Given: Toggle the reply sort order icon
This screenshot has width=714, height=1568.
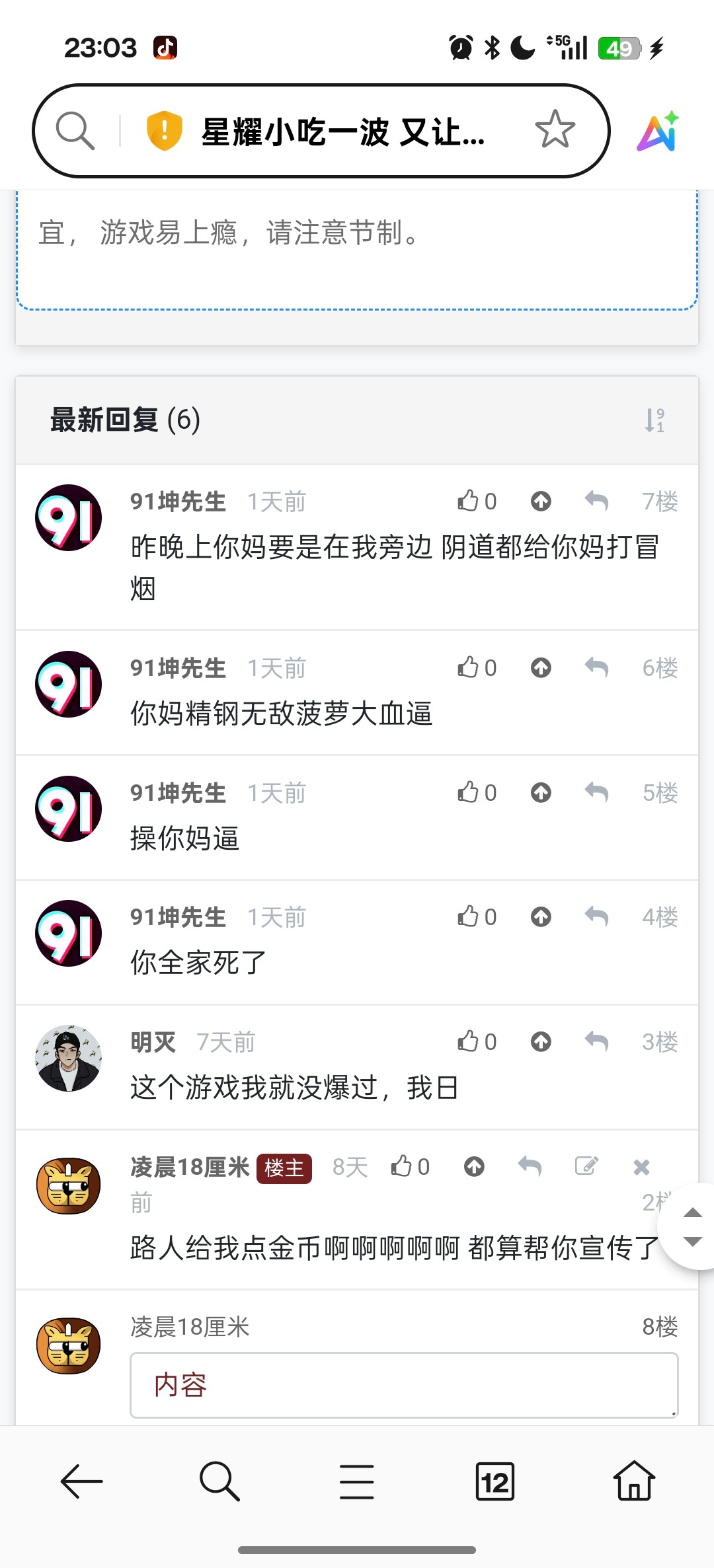Looking at the screenshot, I should pos(654,420).
